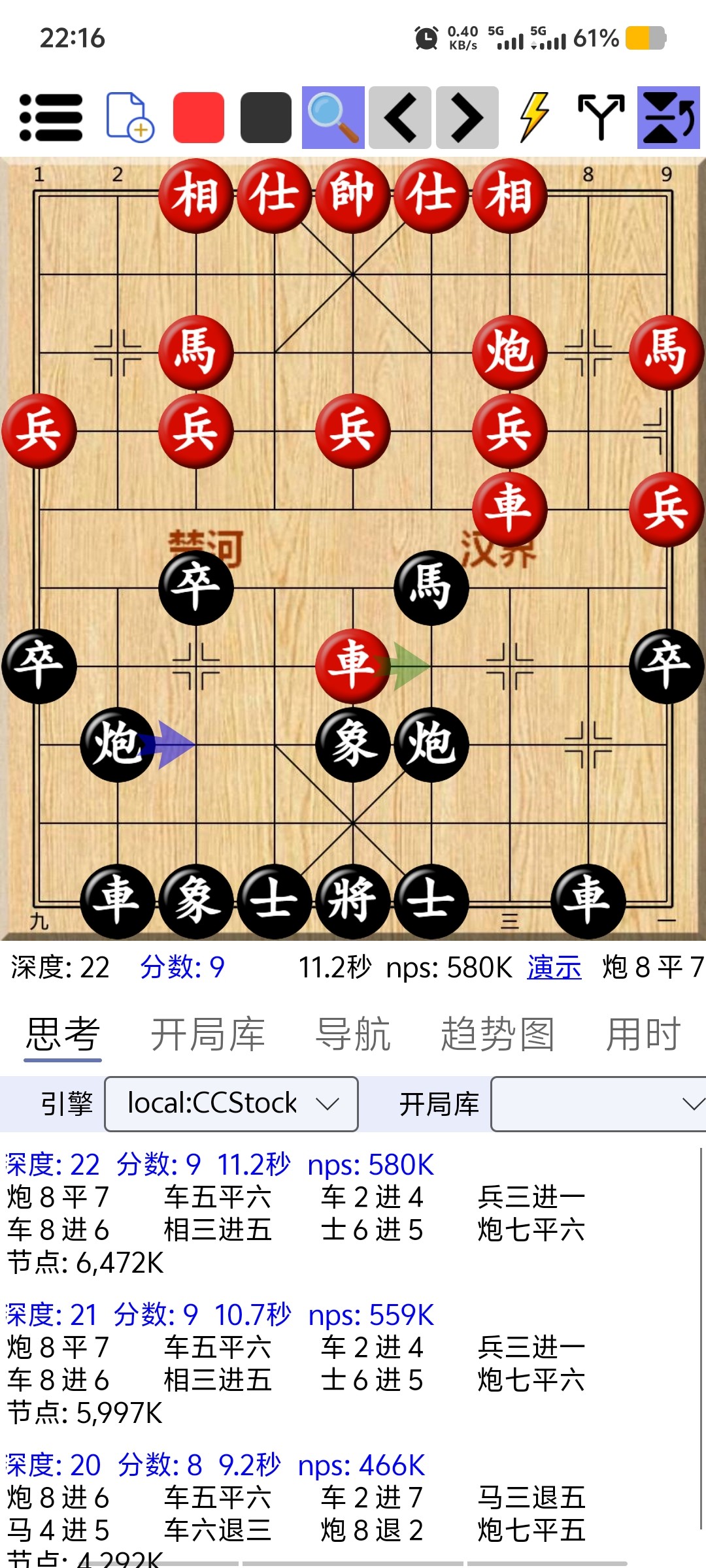Go back one move
The height and width of the screenshot is (1568, 706).
[400, 118]
